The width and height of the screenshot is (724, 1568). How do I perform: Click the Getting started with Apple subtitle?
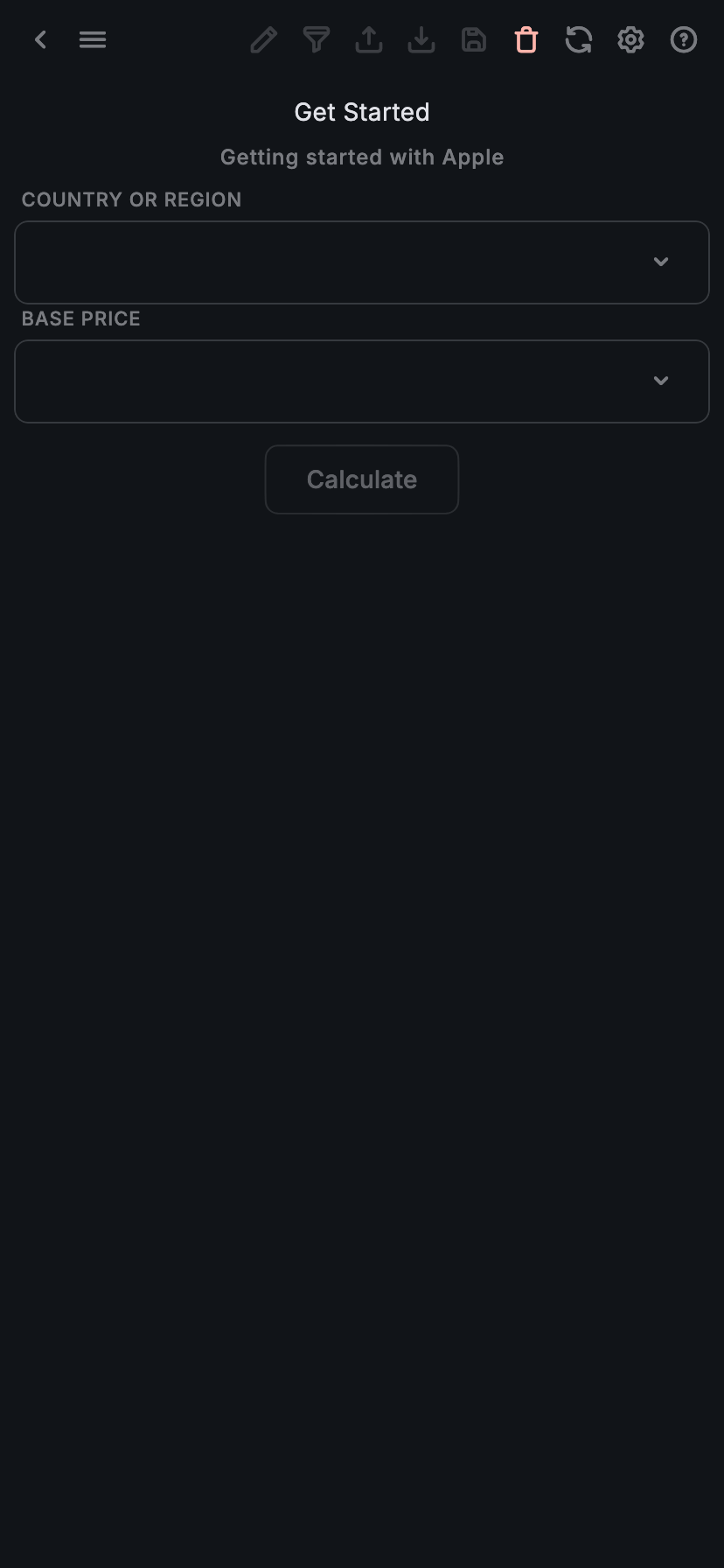click(361, 157)
